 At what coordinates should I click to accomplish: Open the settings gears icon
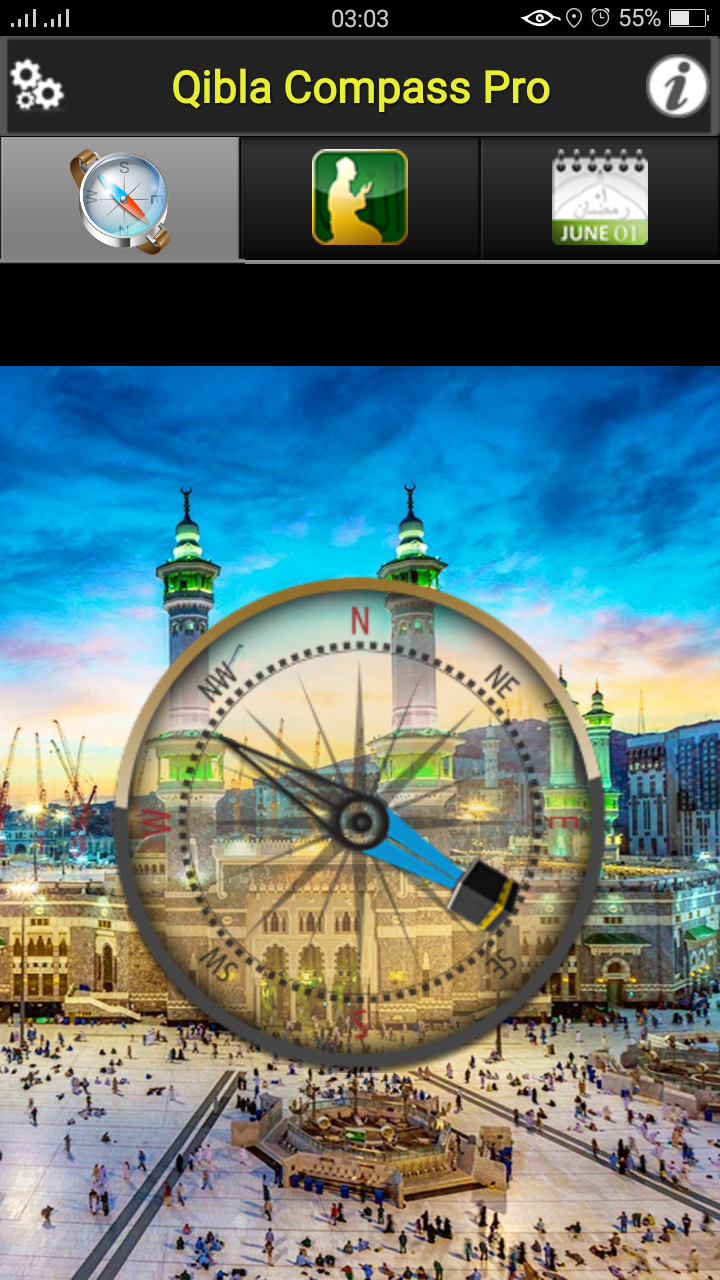[x=37, y=86]
